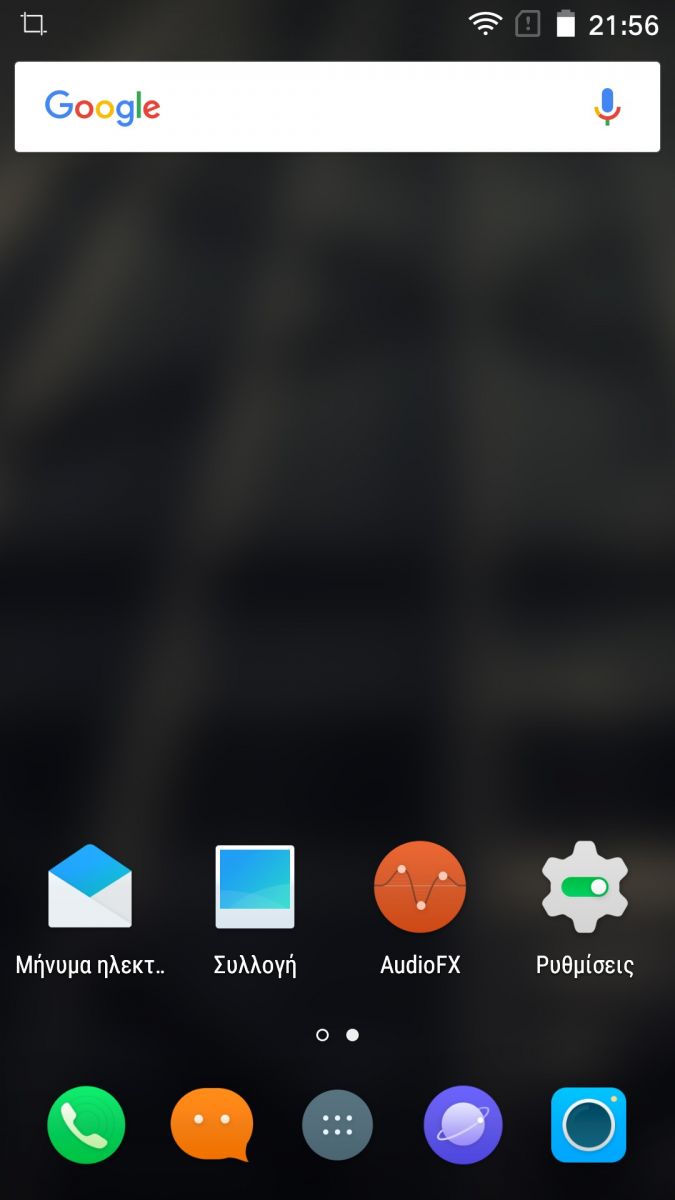Image resolution: width=675 pixels, height=1200 pixels.
Task: Tap the Google search box
Action: pyautogui.click(x=337, y=107)
